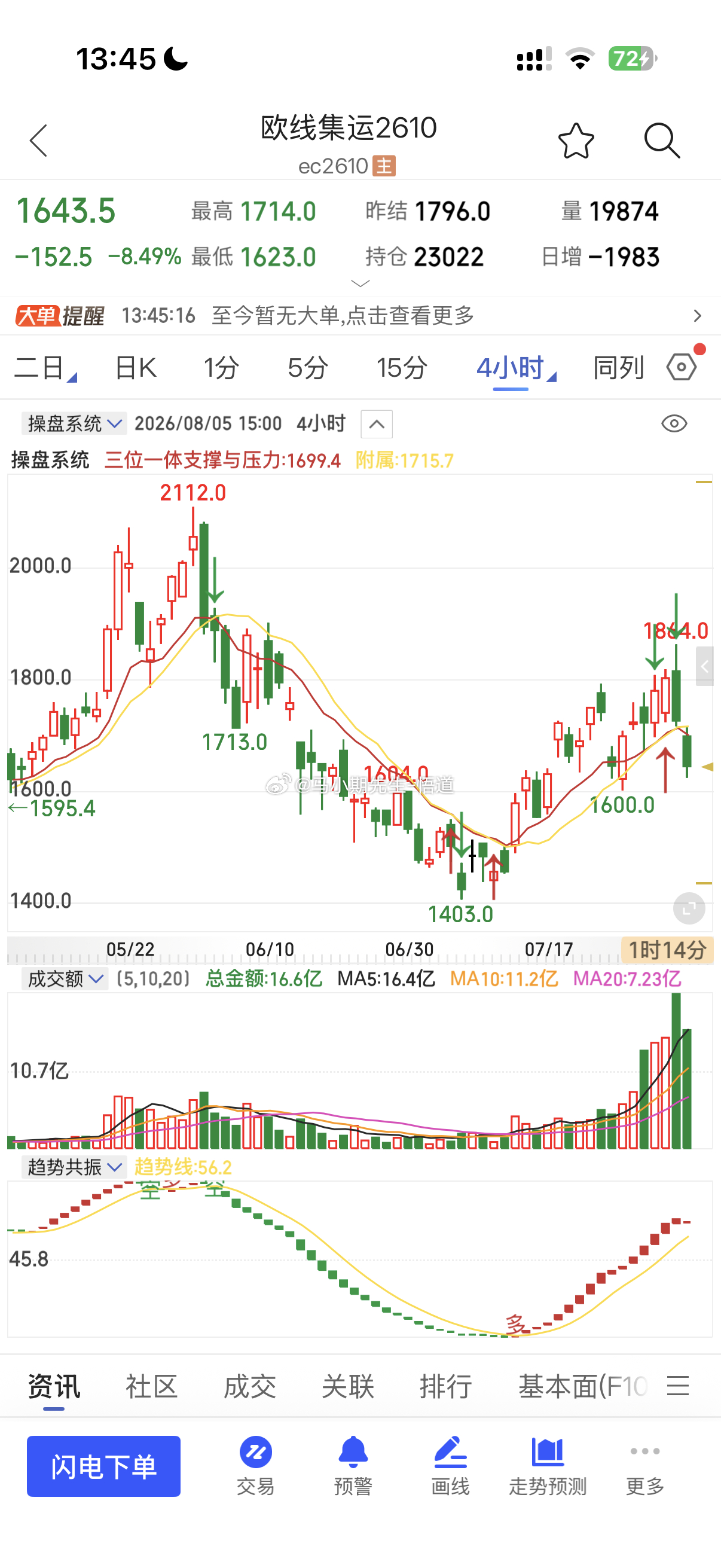The width and height of the screenshot is (721, 1568).
Task: Open the search magnifier icon
Action: (x=662, y=141)
